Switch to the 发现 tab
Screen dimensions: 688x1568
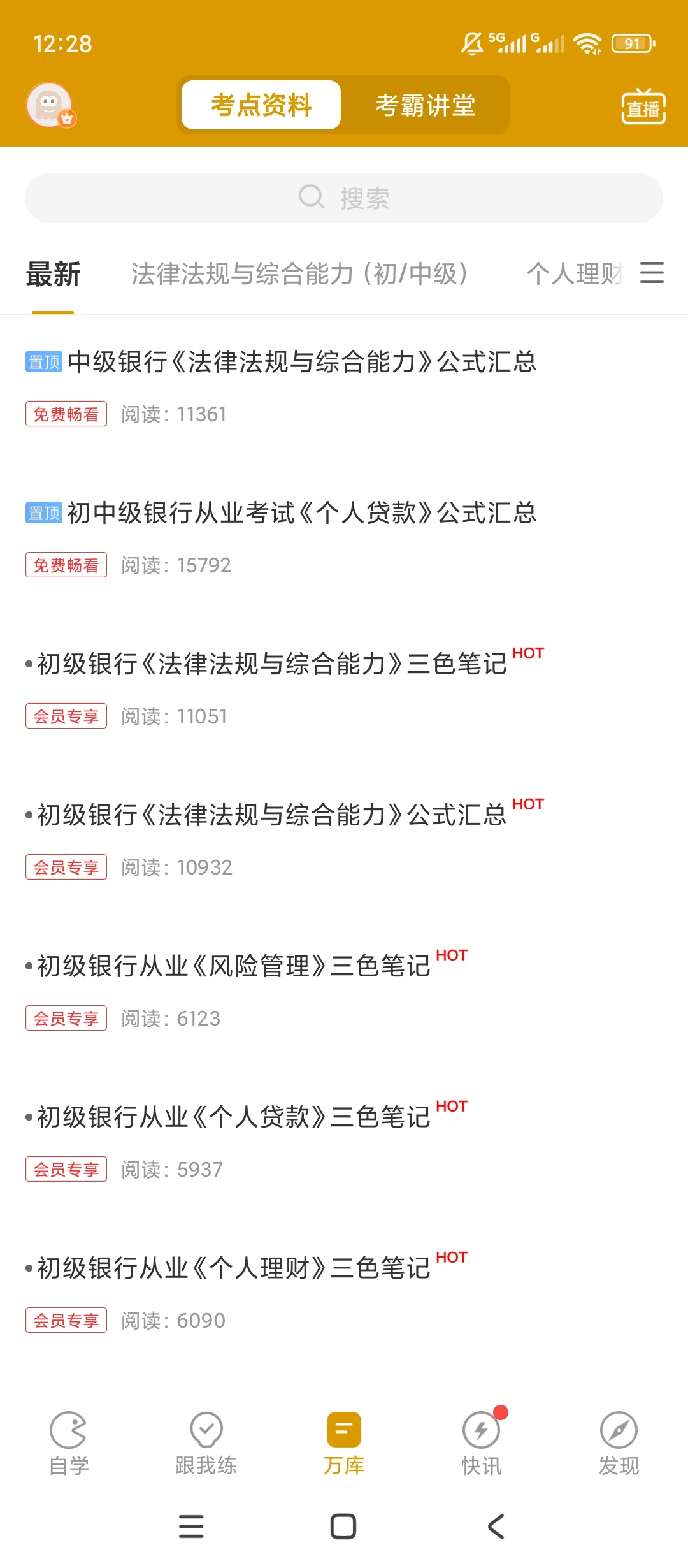pyautogui.click(x=619, y=1444)
